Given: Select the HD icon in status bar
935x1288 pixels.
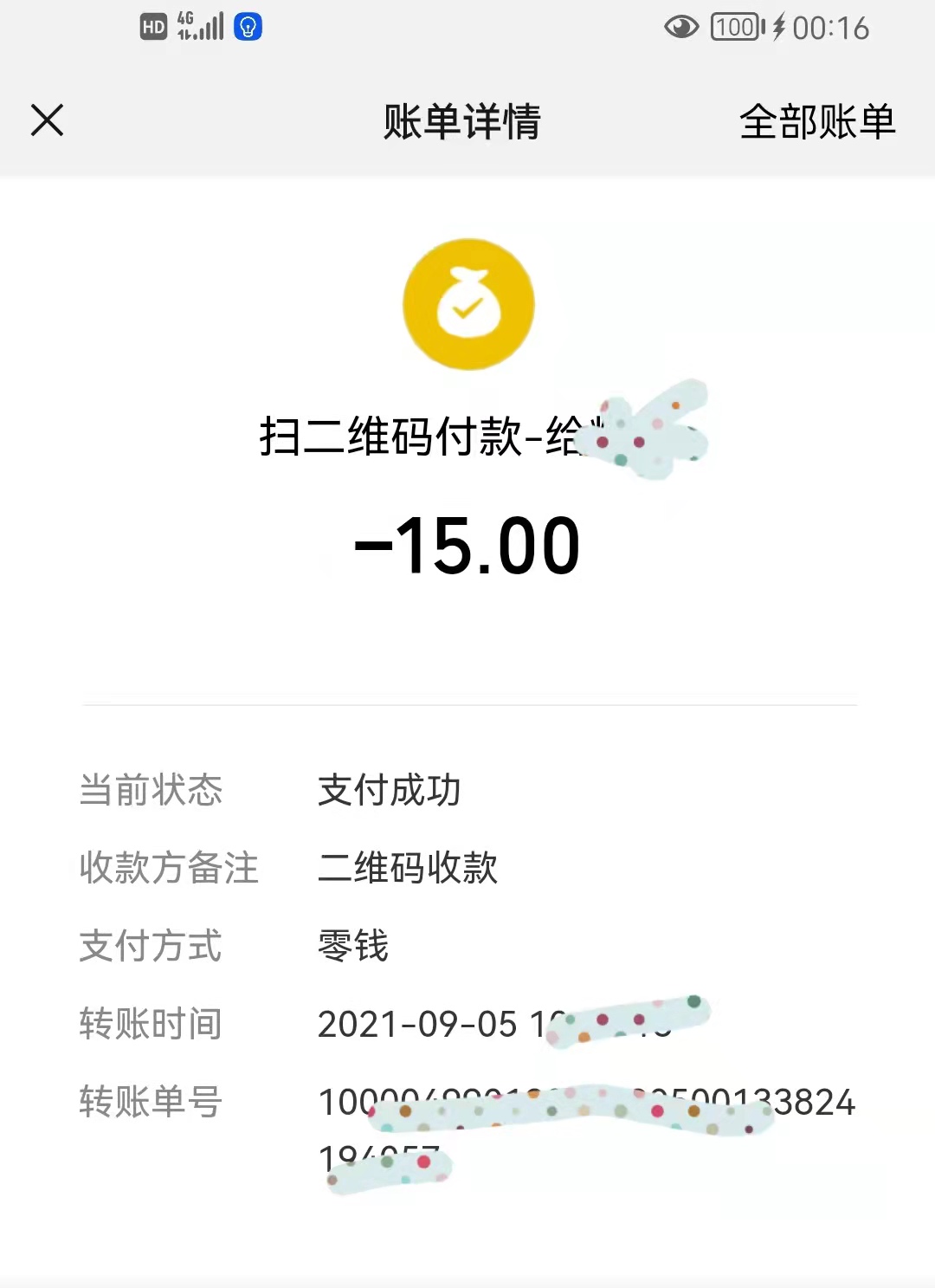Looking at the screenshot, I should point(152,27).
